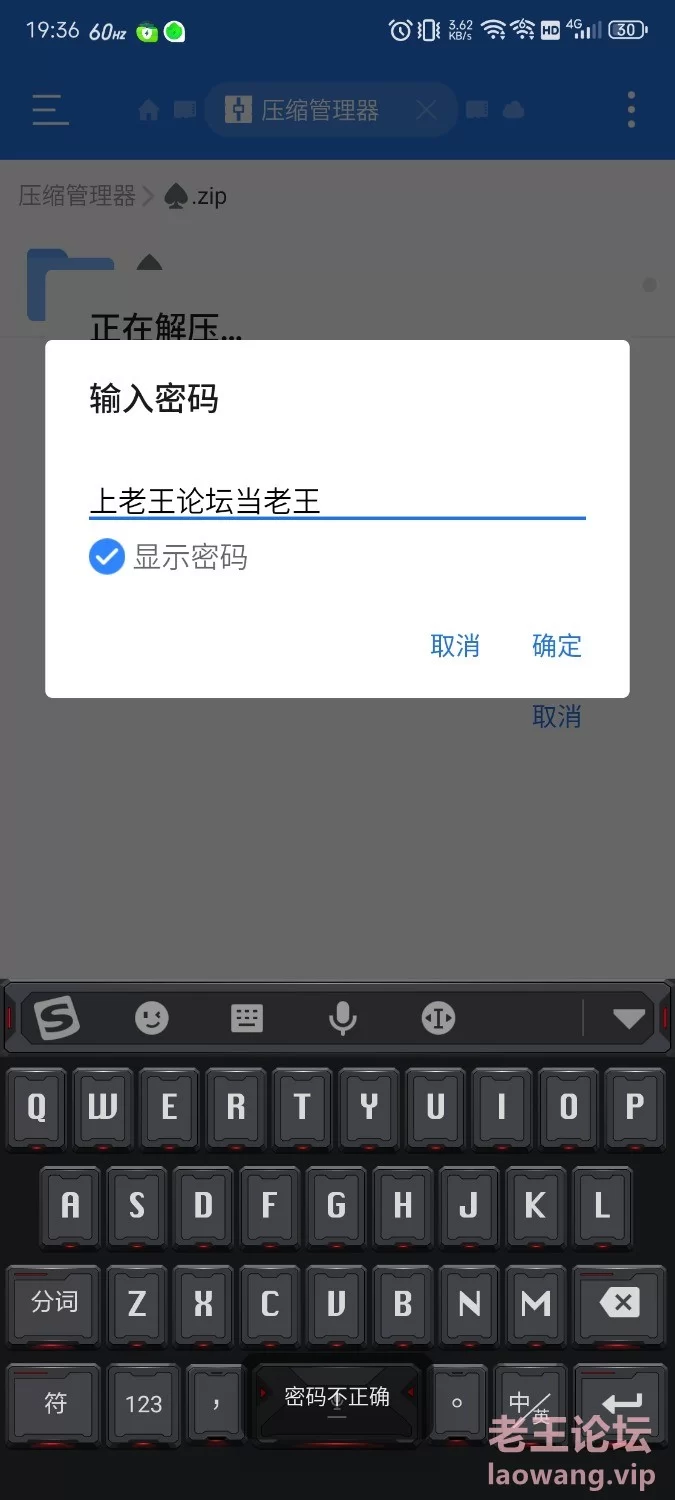Open the cursor movement tool on keyboard bar
The height and width of the screenshot is (1500, 675).
(x=438, y=1019)
